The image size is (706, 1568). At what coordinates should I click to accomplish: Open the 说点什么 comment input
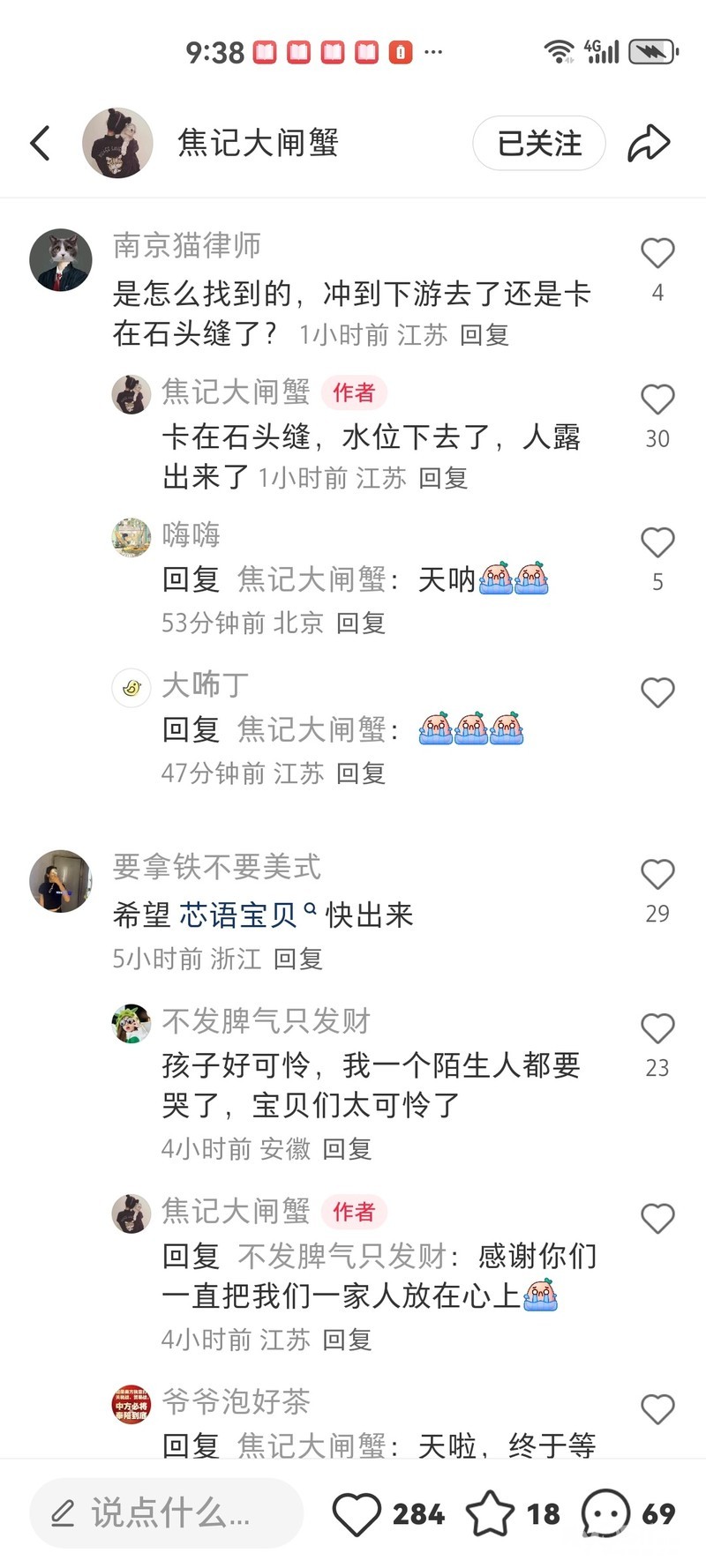[166, 1513]
